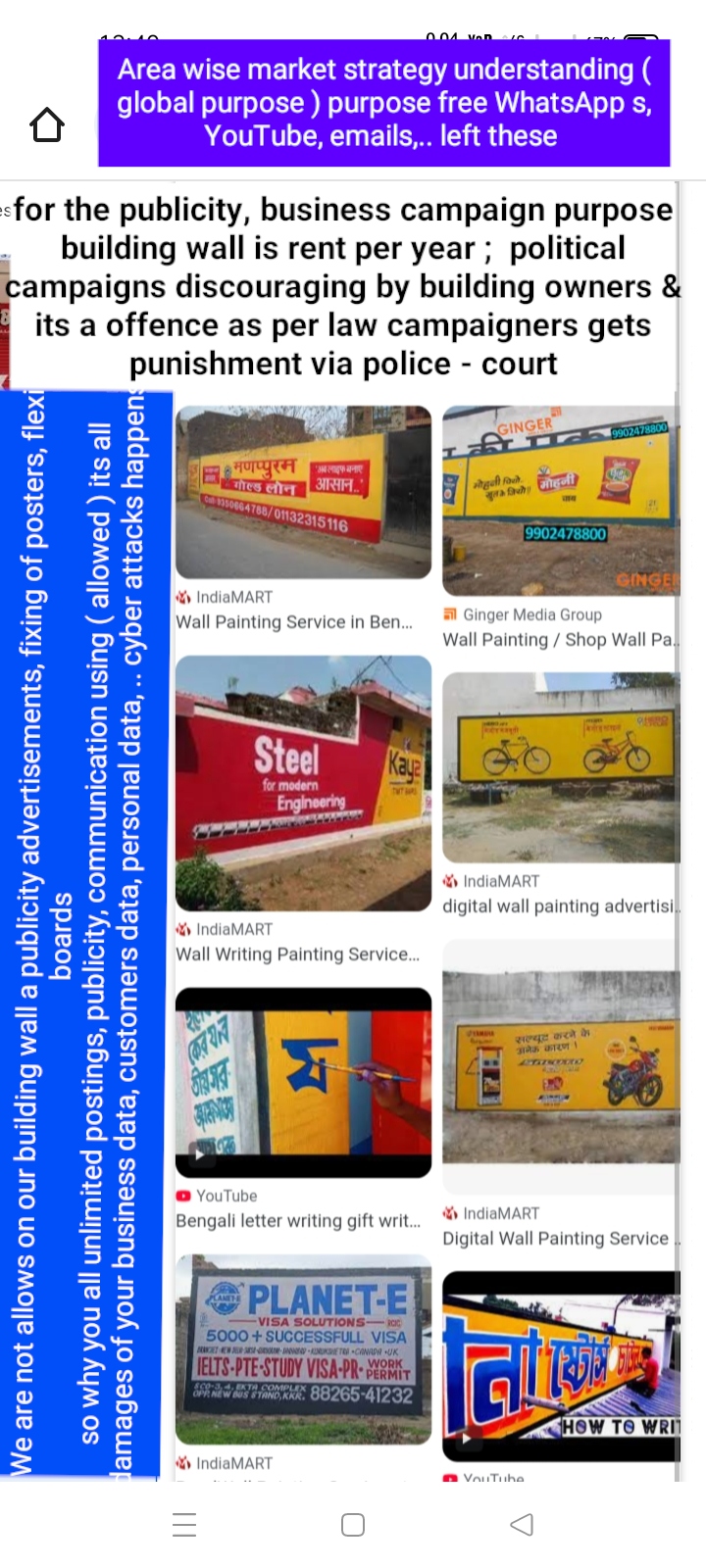Open the PLANET-E Visa Solutions wall image

pos(303,1350)
